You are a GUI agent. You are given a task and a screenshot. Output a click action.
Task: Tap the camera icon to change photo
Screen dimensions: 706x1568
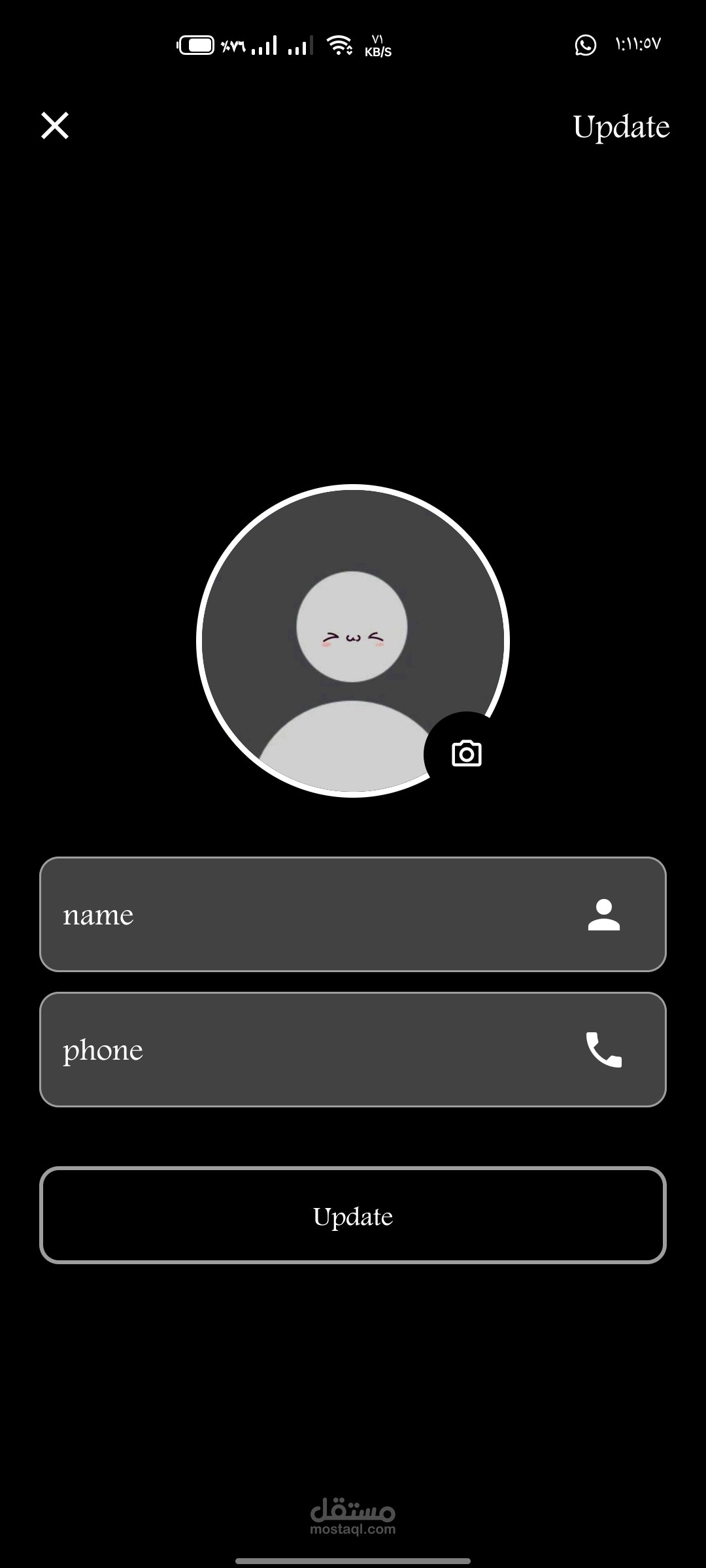[x=467, y=754]
